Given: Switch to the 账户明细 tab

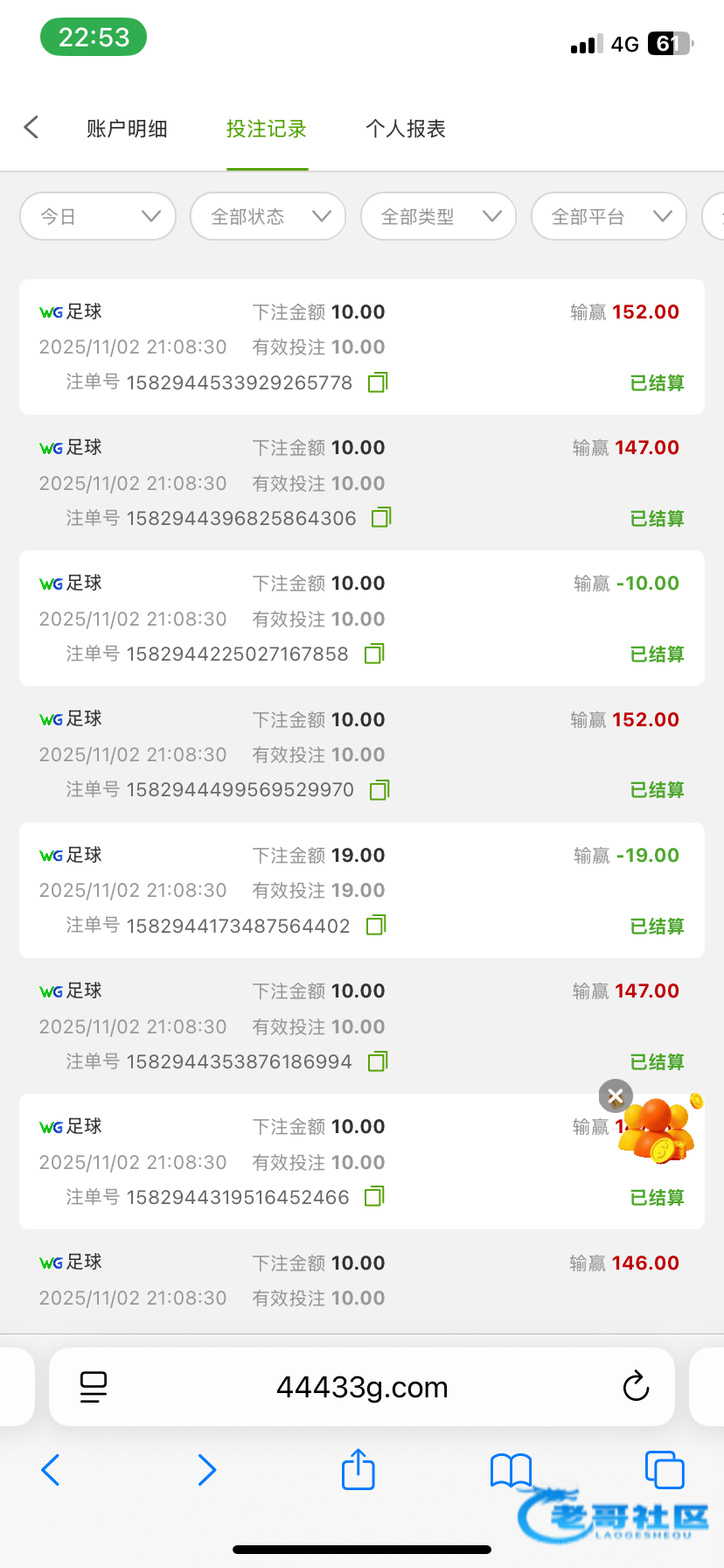Looking at the screenshot, I should click(127, 129).
